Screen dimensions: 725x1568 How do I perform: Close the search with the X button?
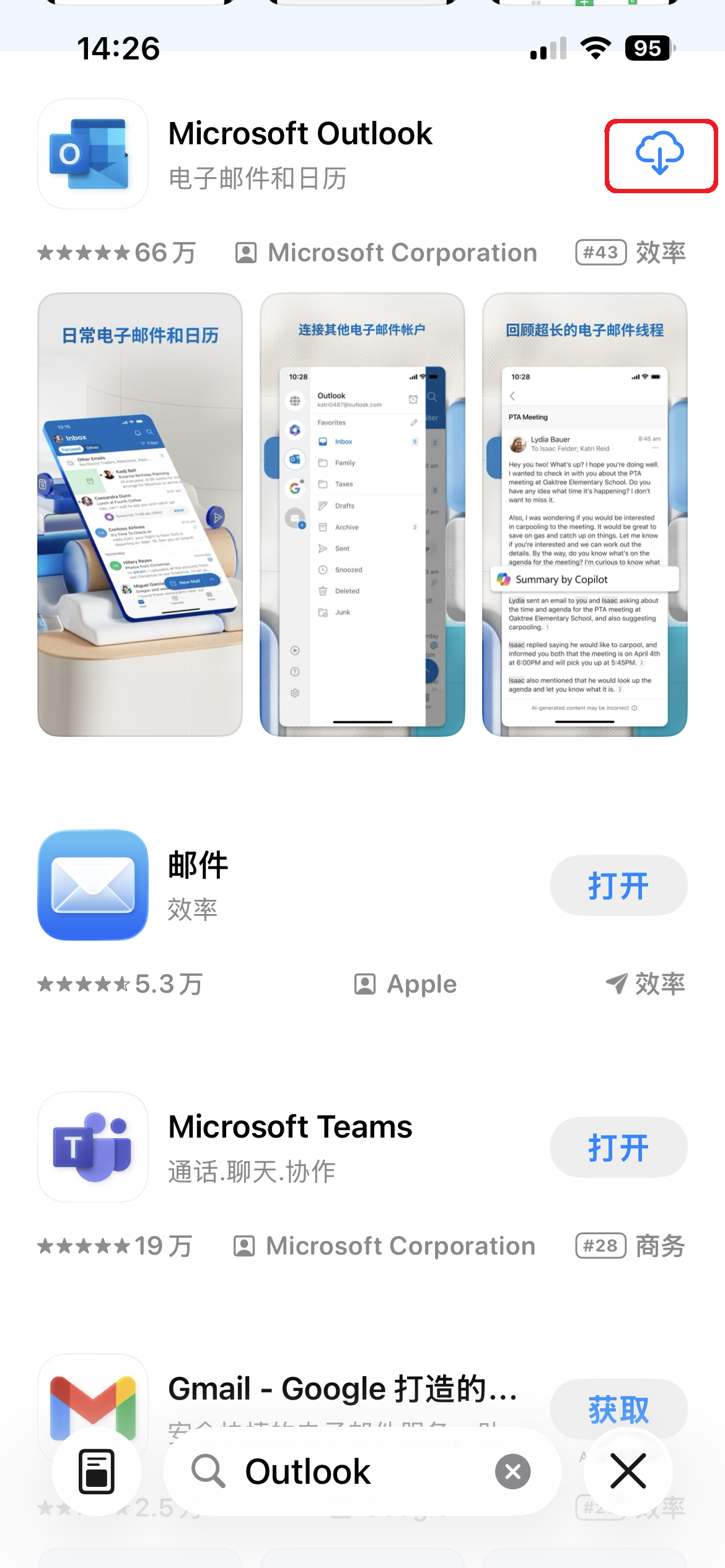coord(628,1471)
